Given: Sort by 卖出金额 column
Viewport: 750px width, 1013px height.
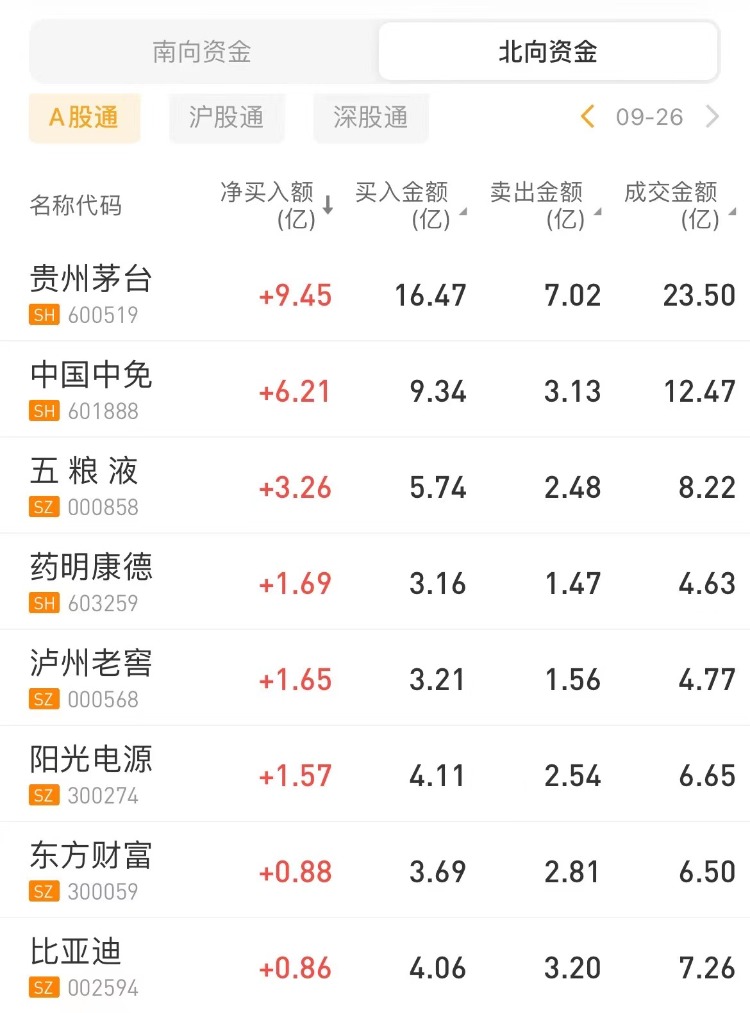Looking at the screenshot, I should point(544,205).
